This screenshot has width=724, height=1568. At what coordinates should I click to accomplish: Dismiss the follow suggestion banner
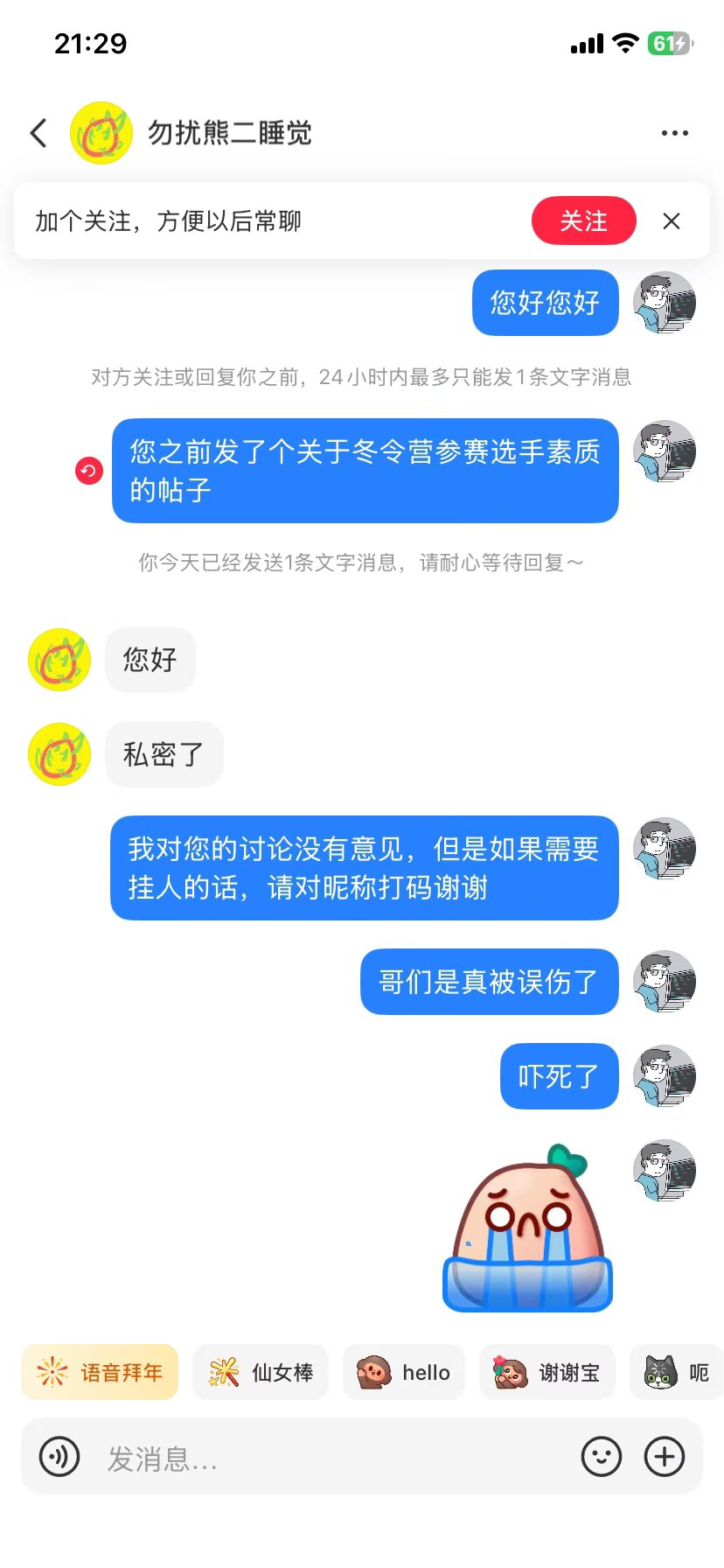pyautogui.click(x=671, y=221)
